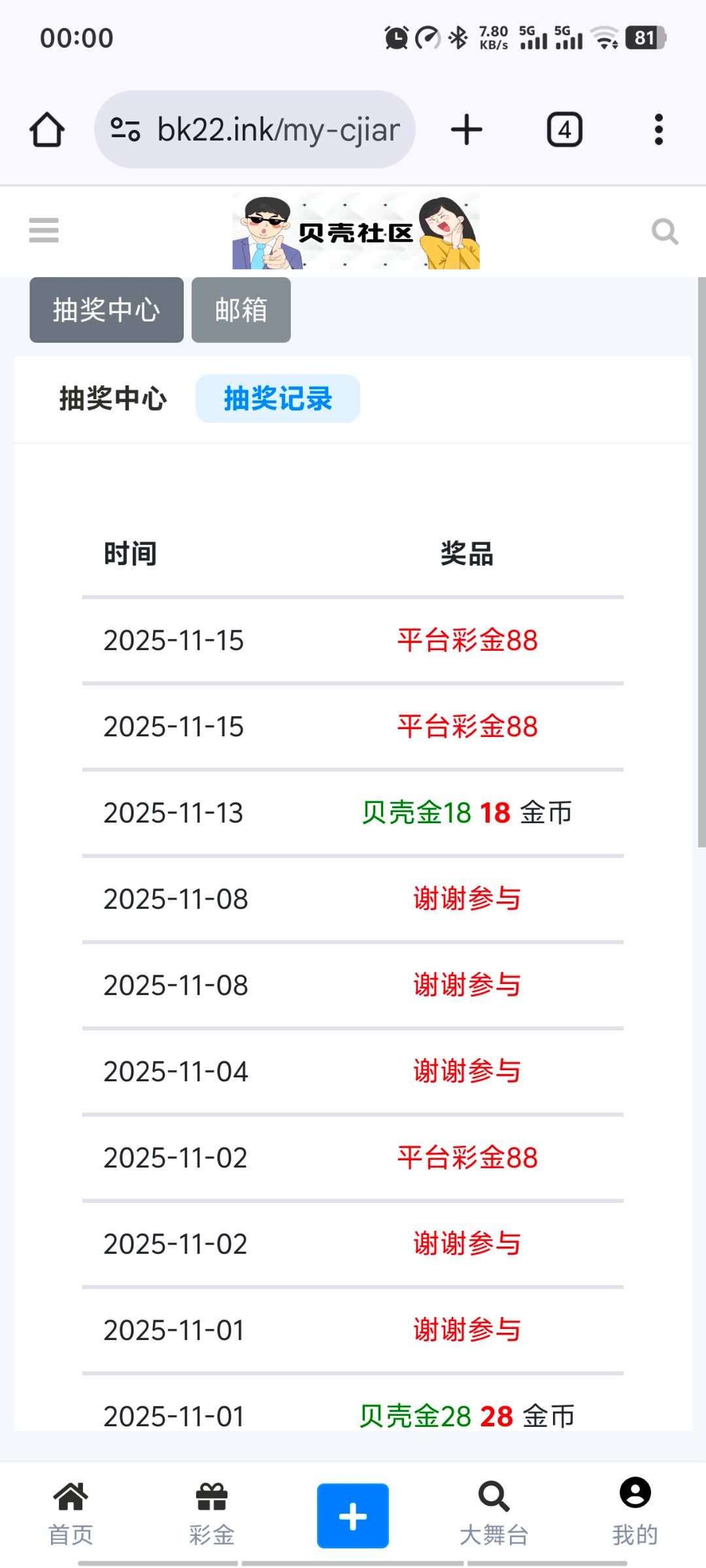Tap the search icon in the site header
This screenshot has height=1568, width=706.
tap(664, 231)
